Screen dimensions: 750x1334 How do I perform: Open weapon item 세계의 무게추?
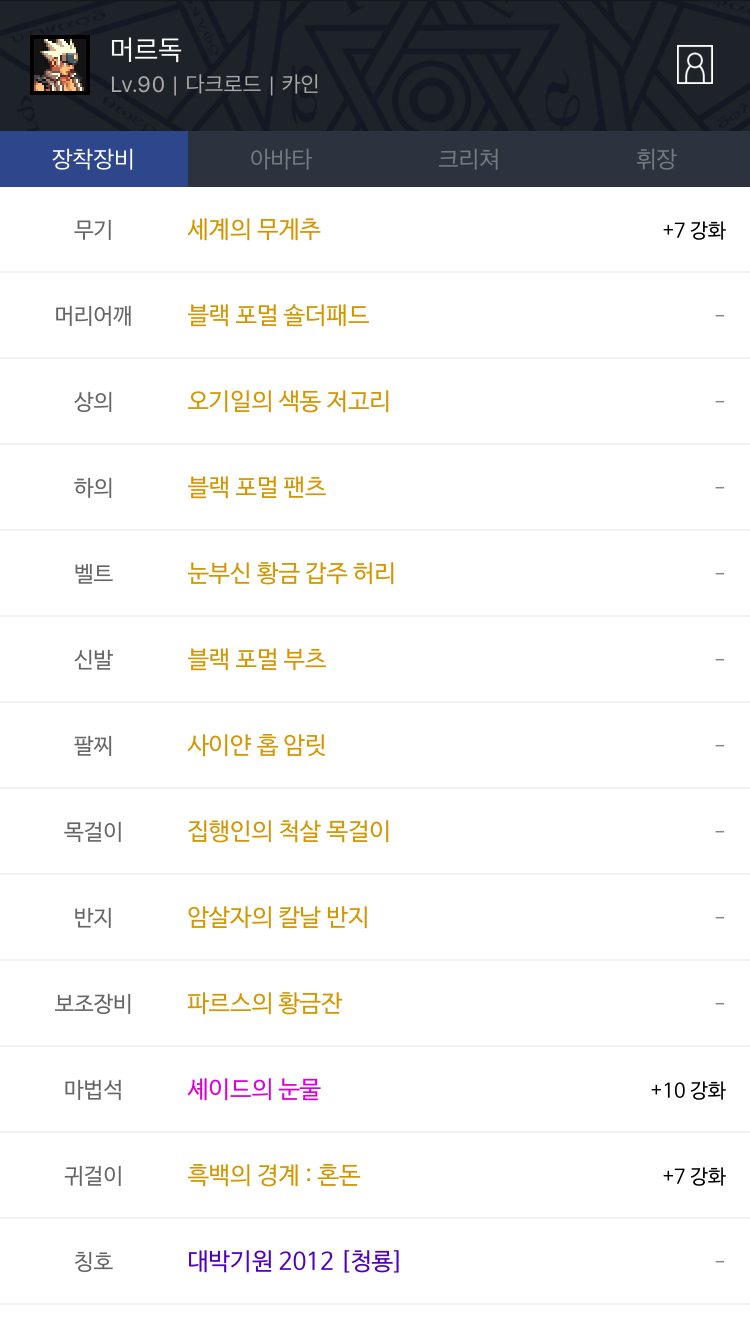pyautogui.click(x=254, y=229)
